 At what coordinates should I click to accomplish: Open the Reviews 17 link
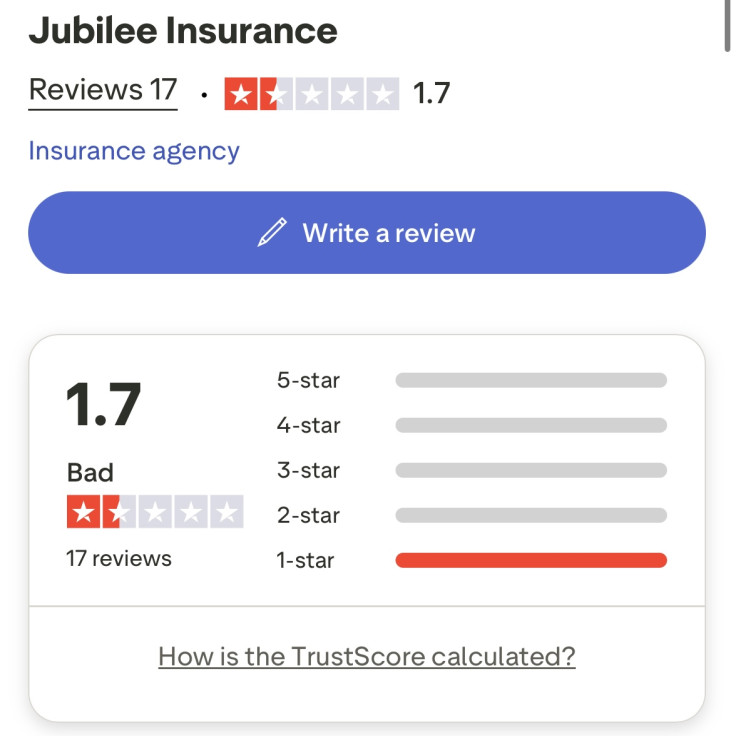(x=103, y=91)
